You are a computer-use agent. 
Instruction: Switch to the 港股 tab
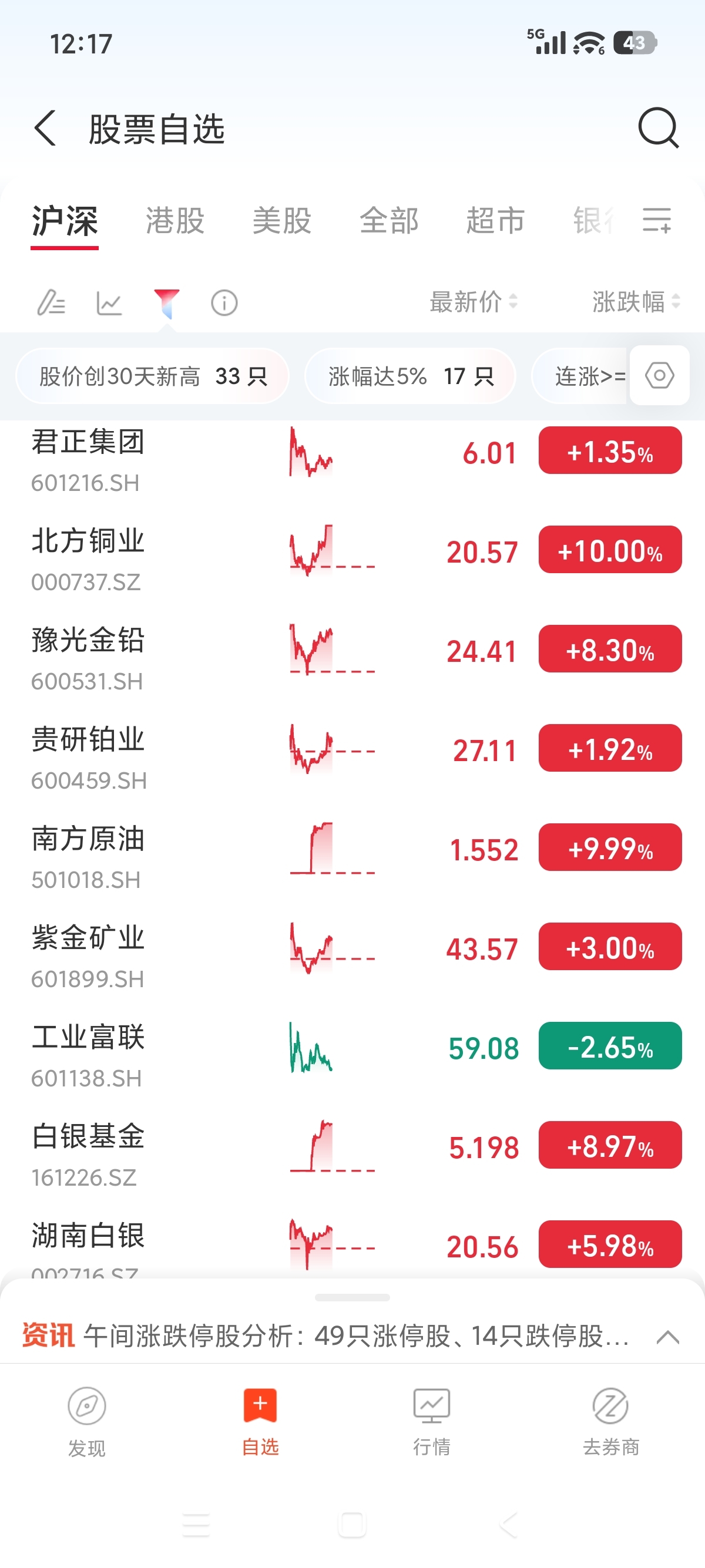[174, 220]
